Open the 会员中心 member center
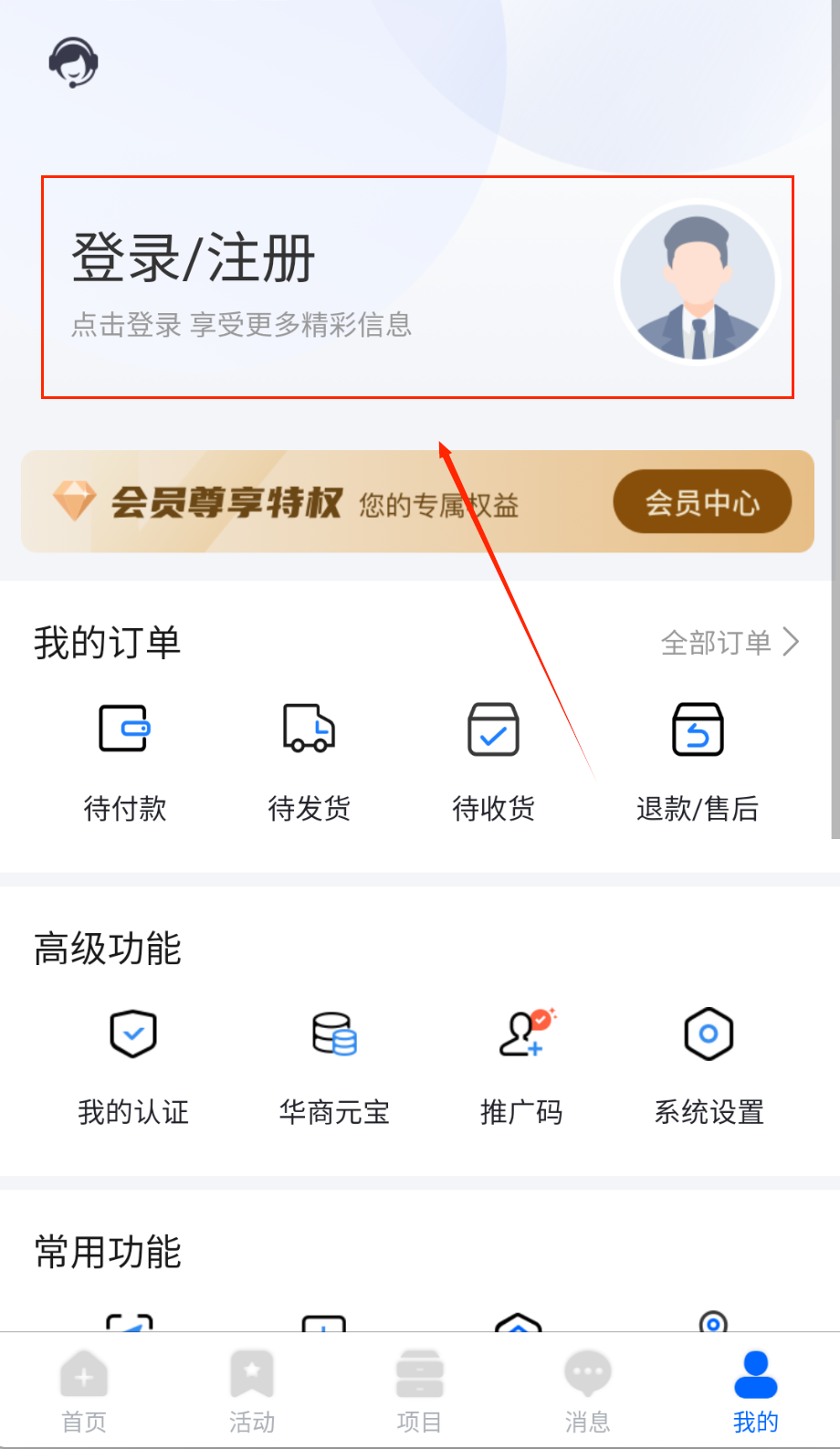 (x=701, y=502)
